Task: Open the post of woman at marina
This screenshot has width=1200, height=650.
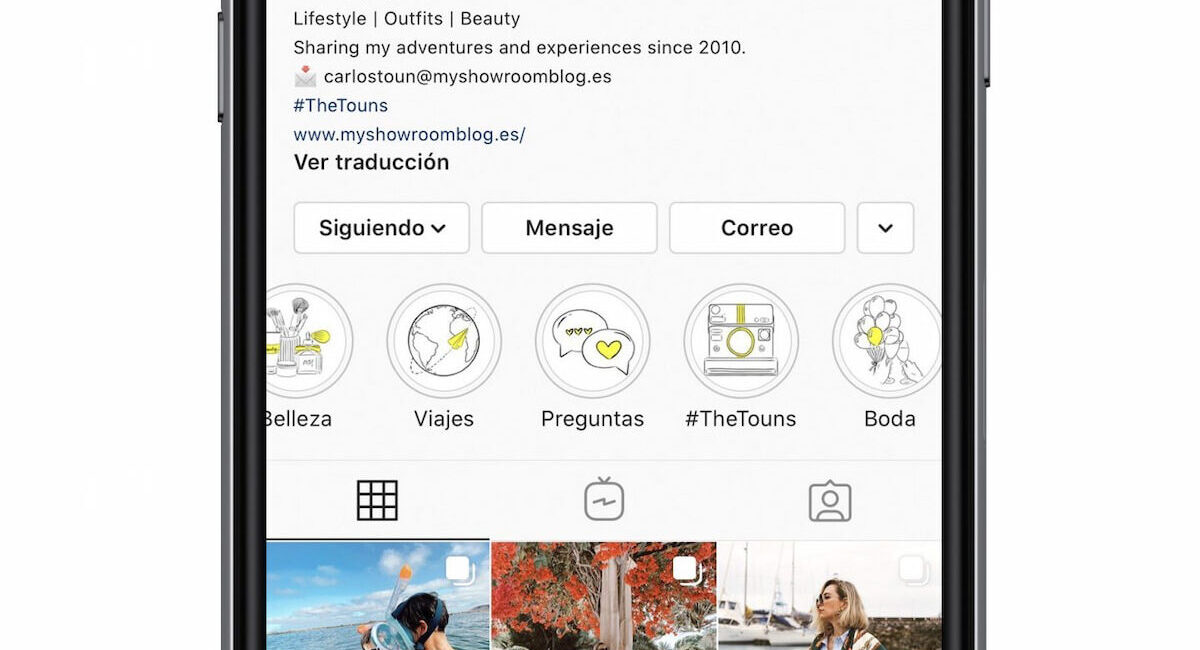Action: pyautogui.click(x=829, y=596)
